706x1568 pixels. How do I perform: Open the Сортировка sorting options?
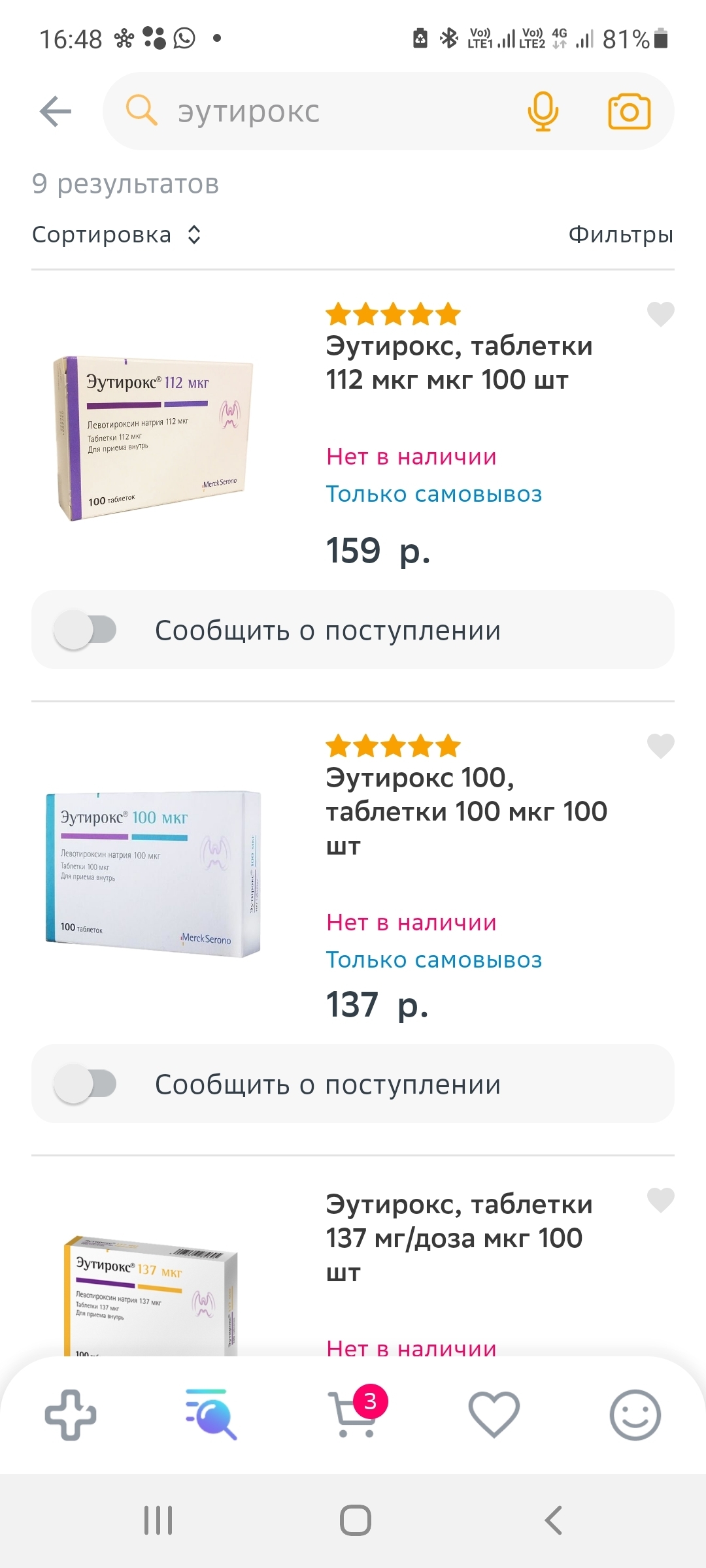116,235
